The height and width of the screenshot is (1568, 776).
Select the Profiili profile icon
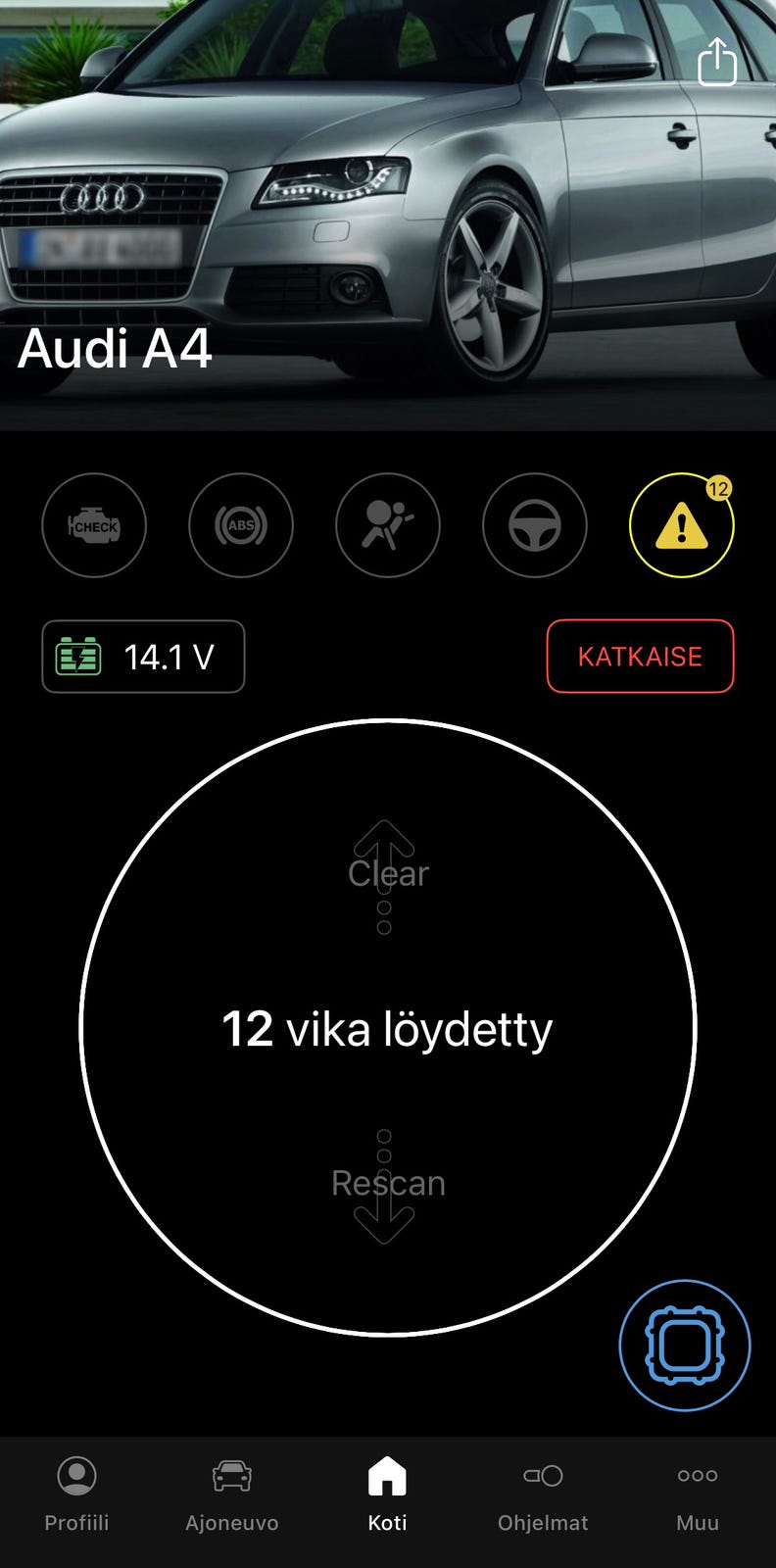[x=77, y=1476]
